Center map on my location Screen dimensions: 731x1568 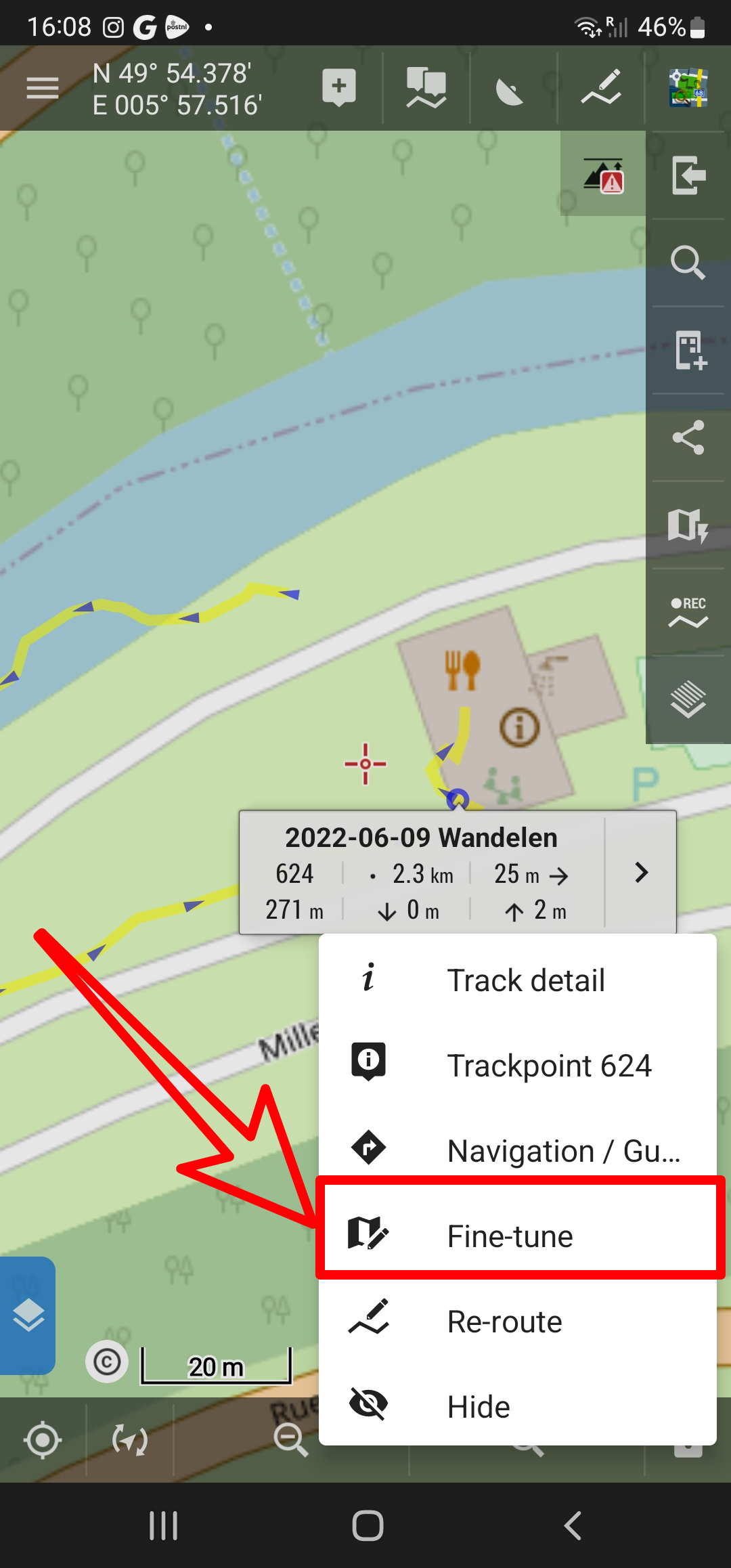click(43, 1440)
